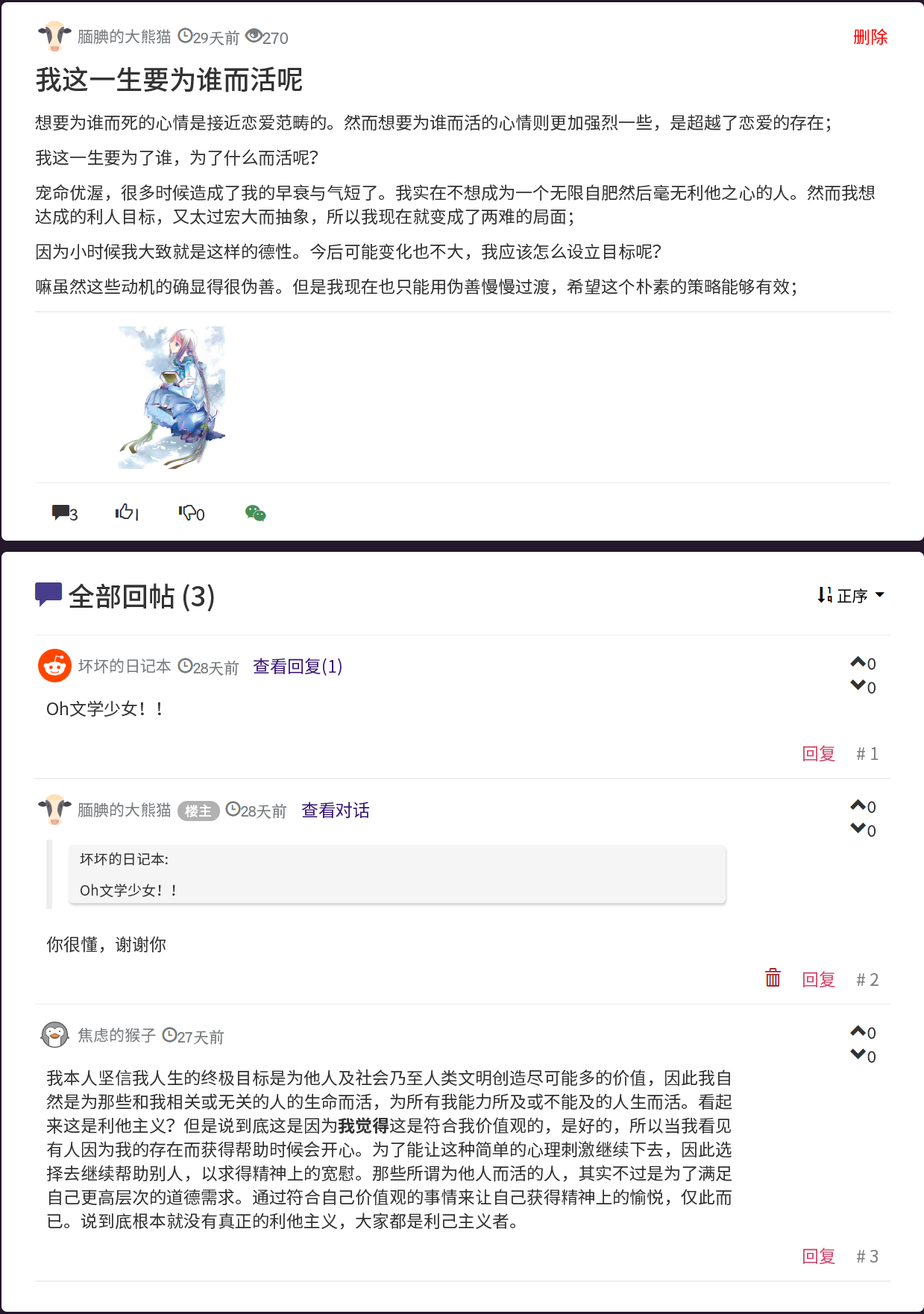Image resolution: width=924 pixels, height=1314 pixels.
Task: Open the anime girl image thumbnail
Action: 172,397
